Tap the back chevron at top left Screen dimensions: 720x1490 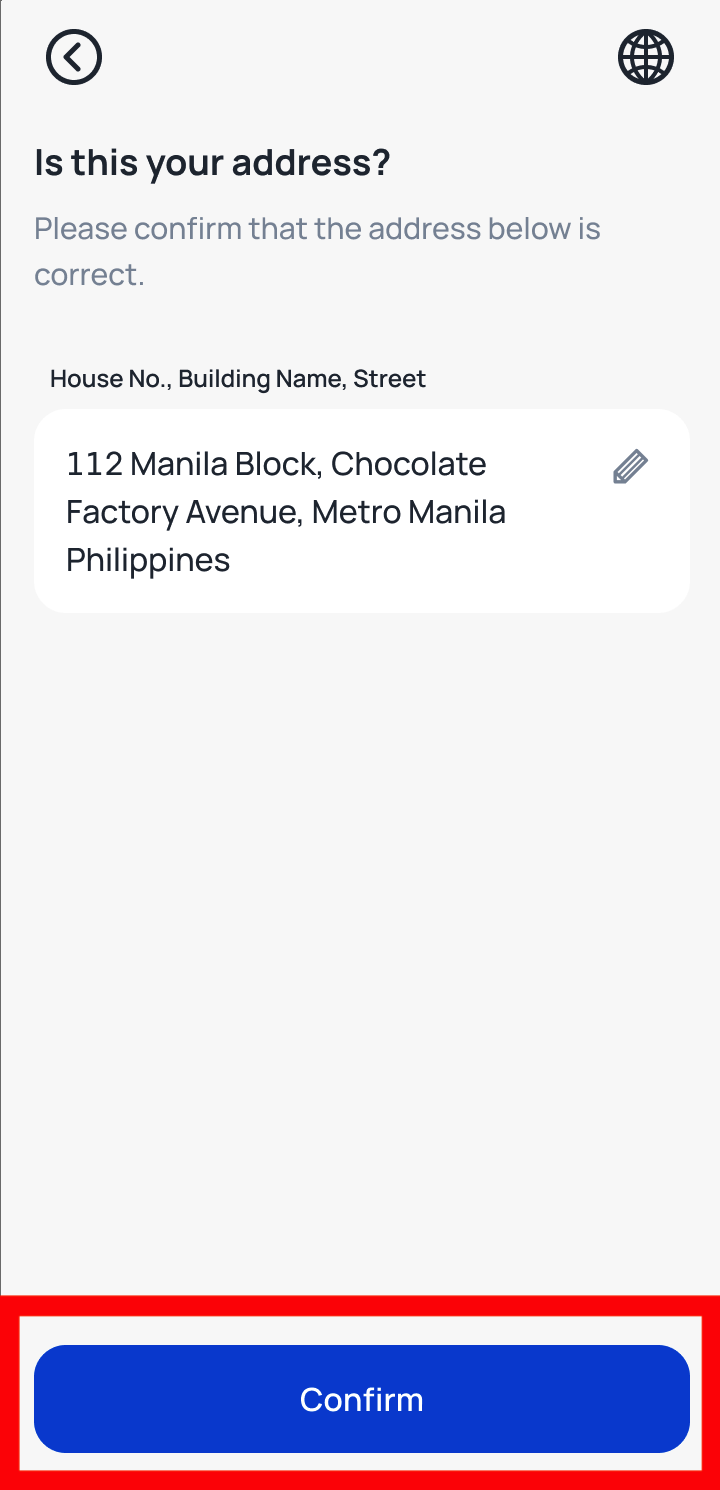pos(73,57)
